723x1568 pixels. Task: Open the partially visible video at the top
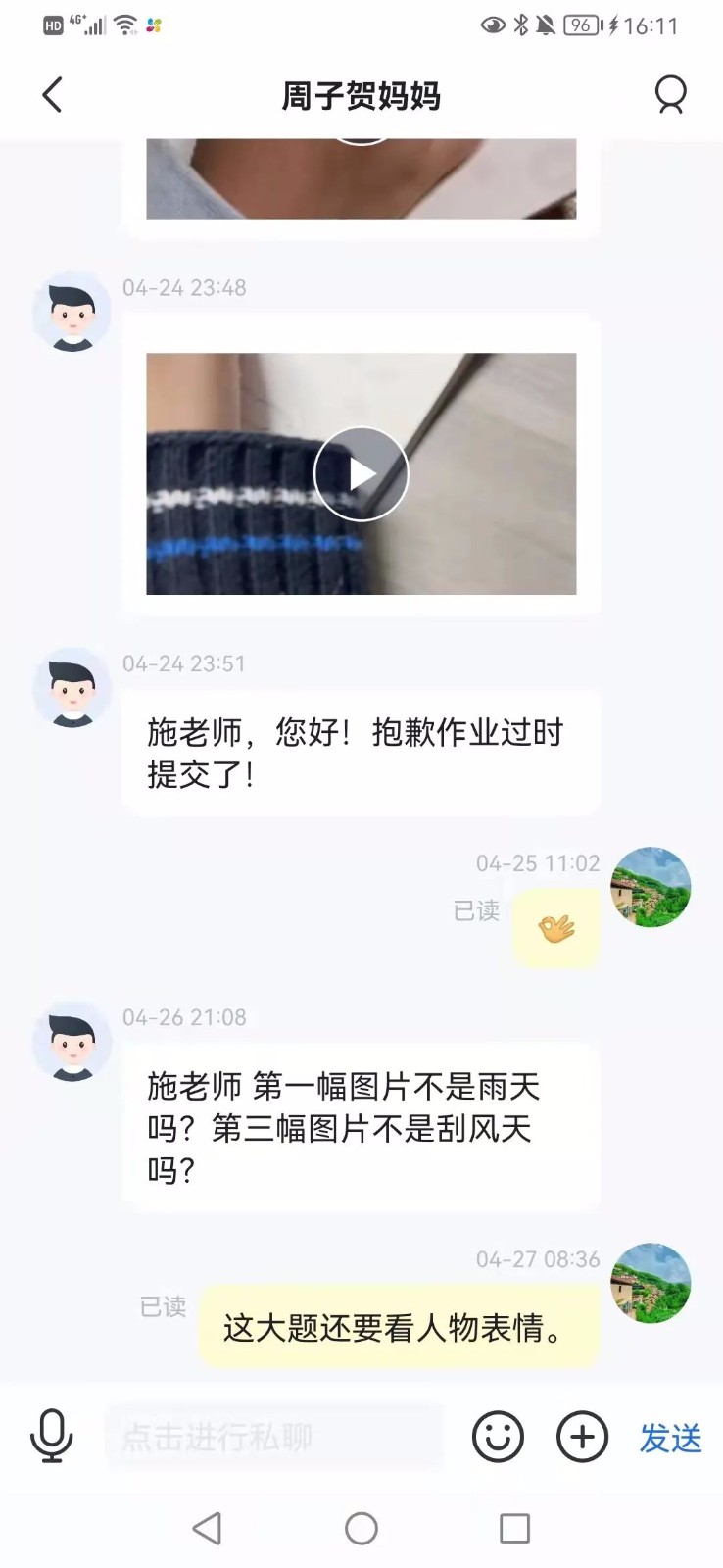tap(361, 178)
